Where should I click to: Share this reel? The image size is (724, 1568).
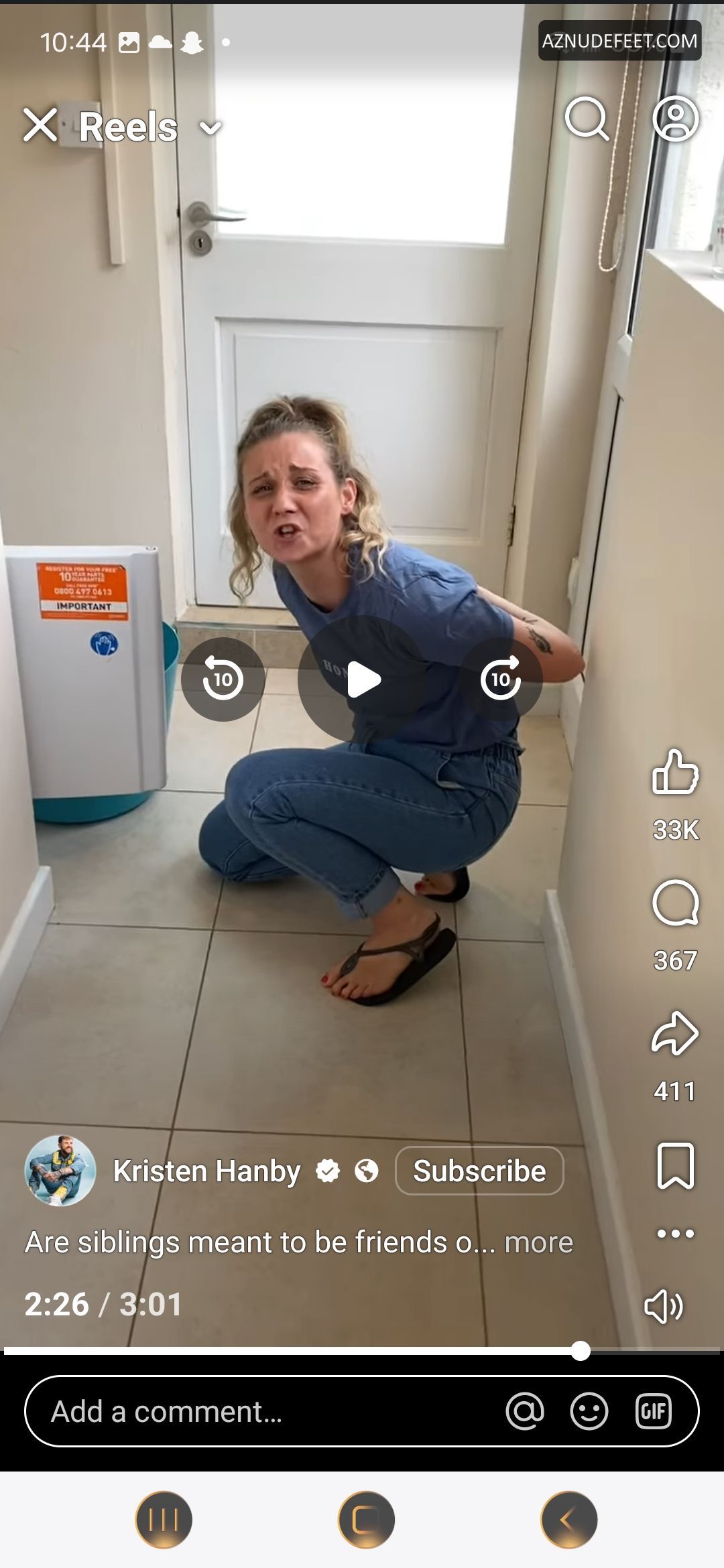click(x=675, y=1033)
